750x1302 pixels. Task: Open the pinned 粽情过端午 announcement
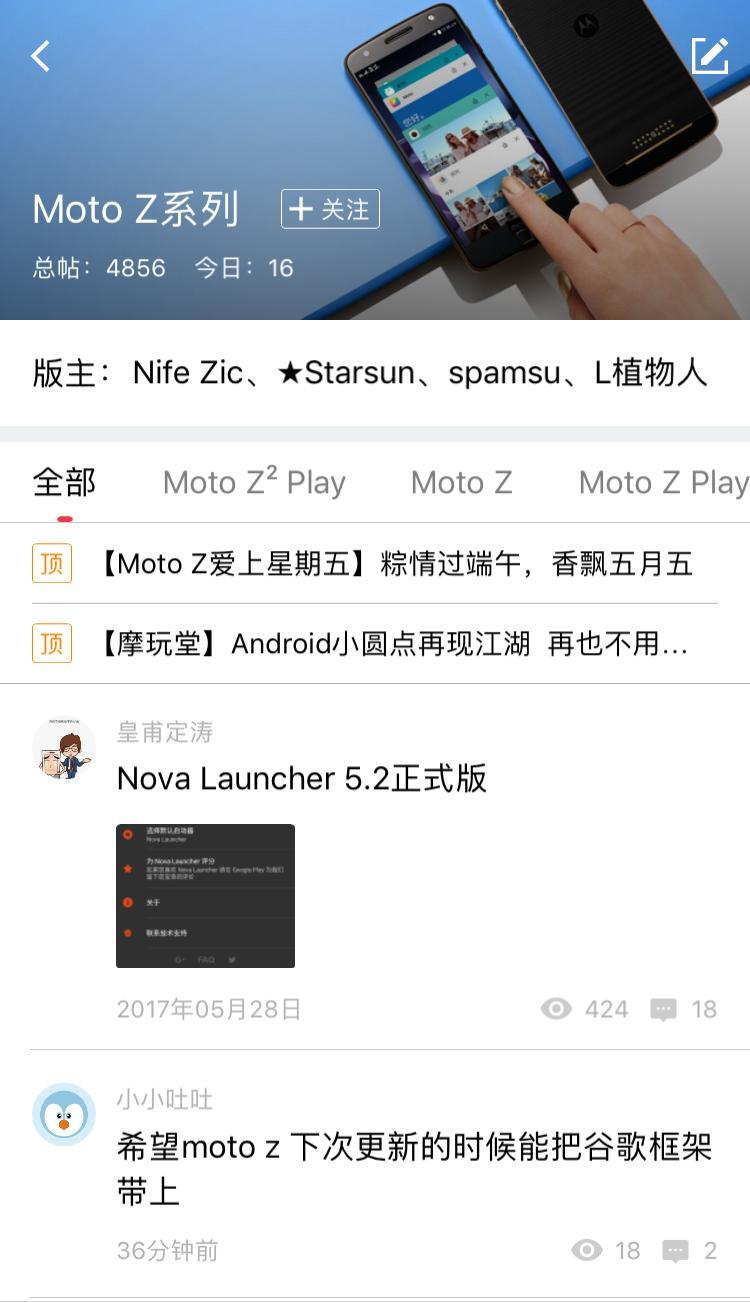click(x=400, y=563)
